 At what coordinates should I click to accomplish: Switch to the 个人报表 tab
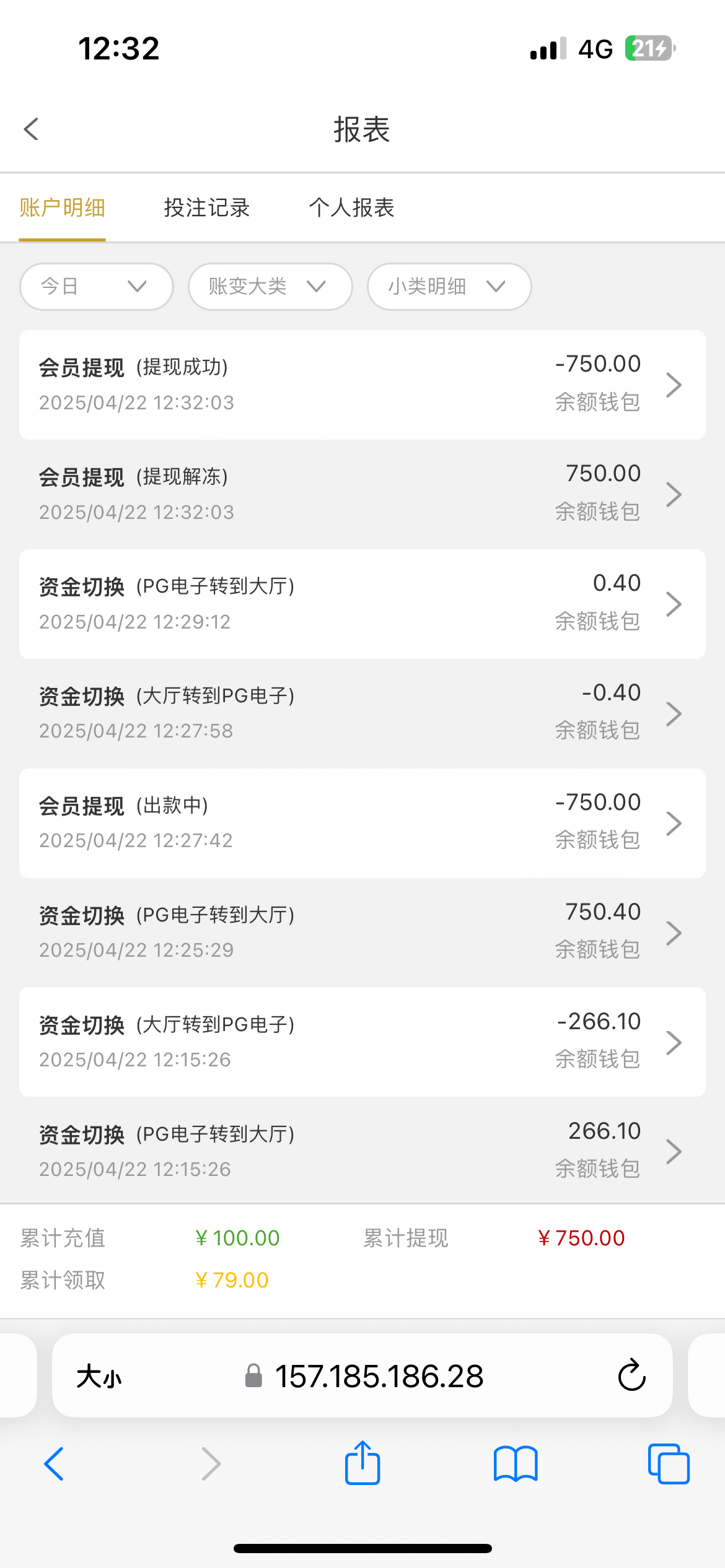[x=351, y=207]
